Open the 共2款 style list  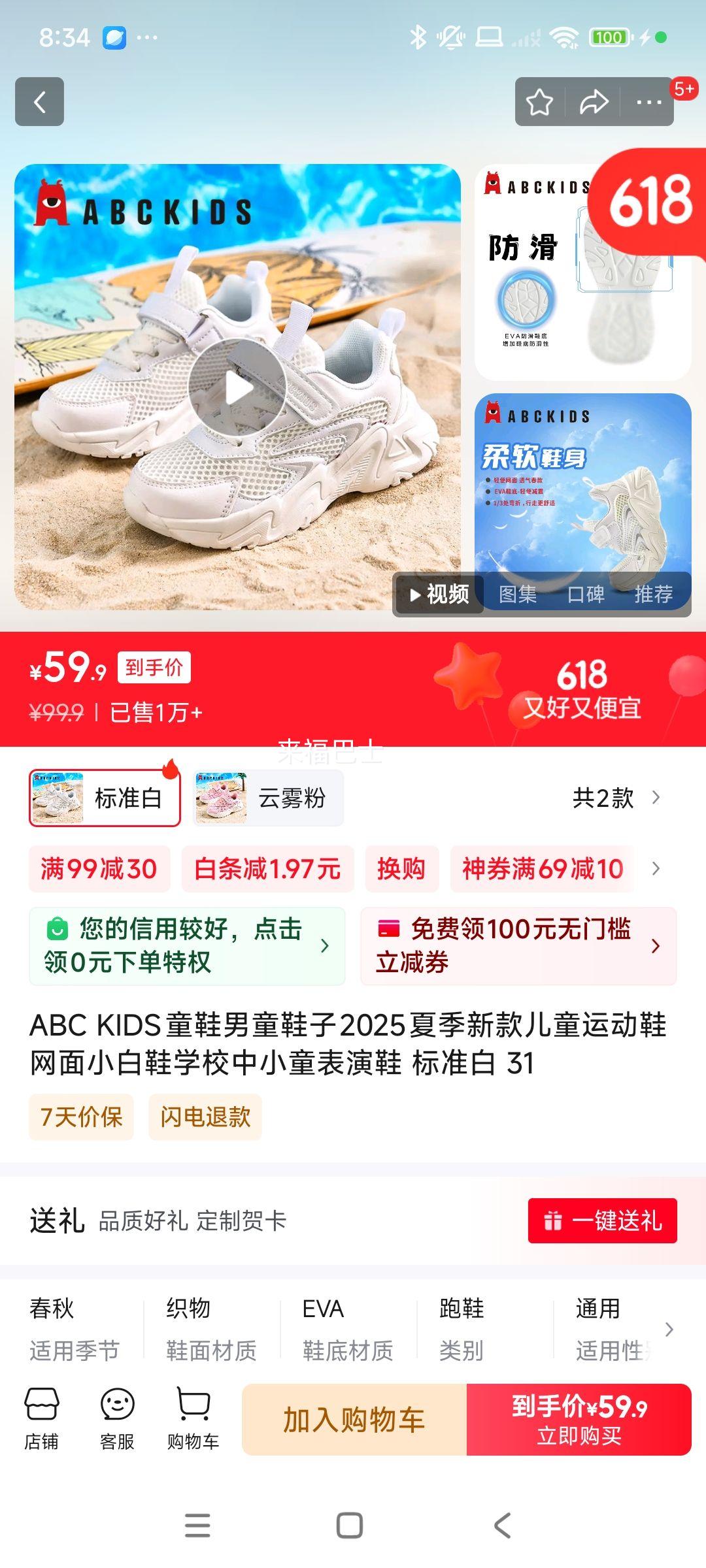(x=616, y=798)
